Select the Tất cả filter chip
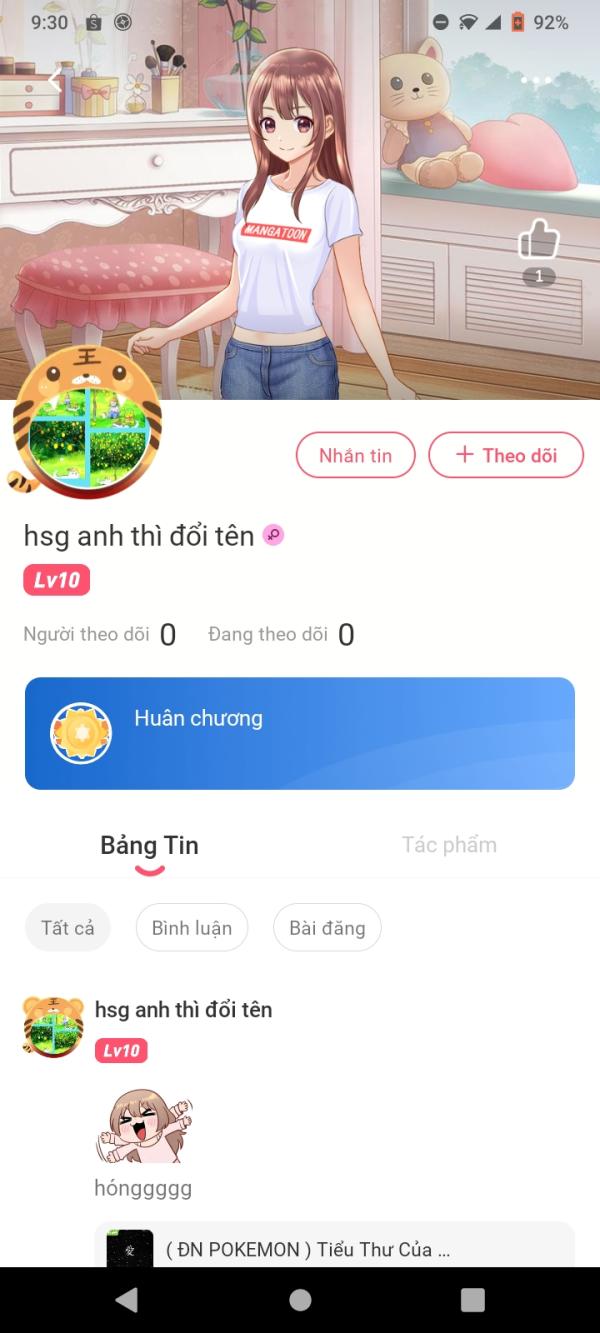Image resolution: width=600 pixels, height=1333 pixels. tap(68, 928)
